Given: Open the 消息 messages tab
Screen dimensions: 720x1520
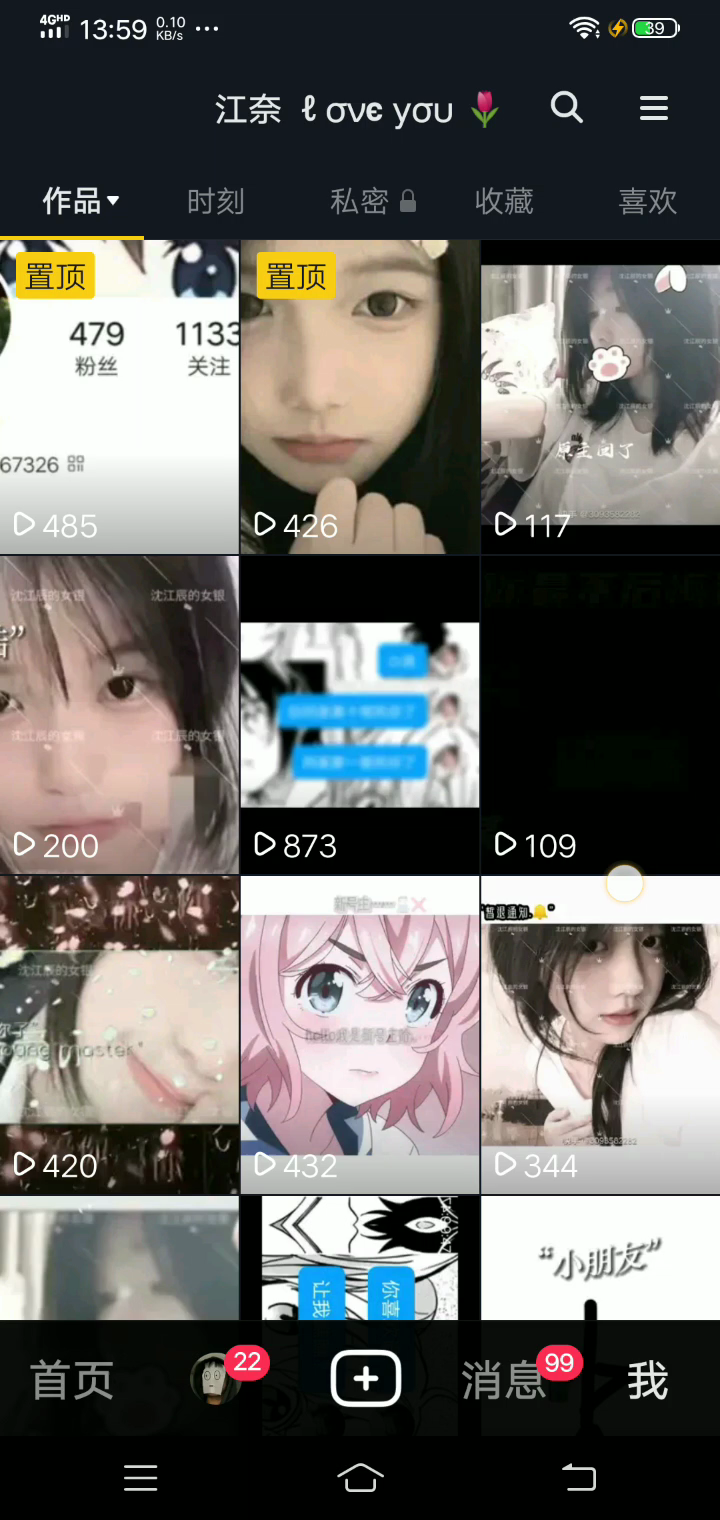Looking at the screenshot, I should (504, 1381).
